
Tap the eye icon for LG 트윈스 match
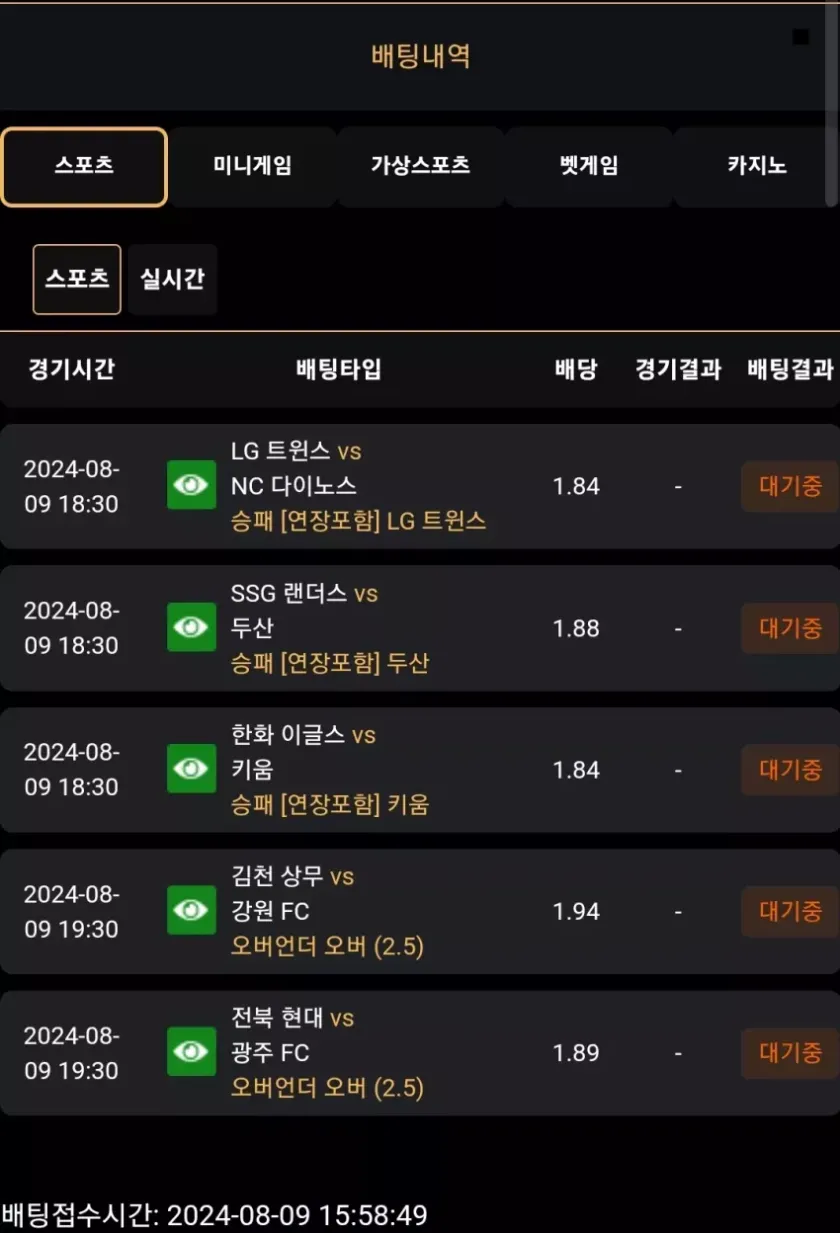coord(191,486)
